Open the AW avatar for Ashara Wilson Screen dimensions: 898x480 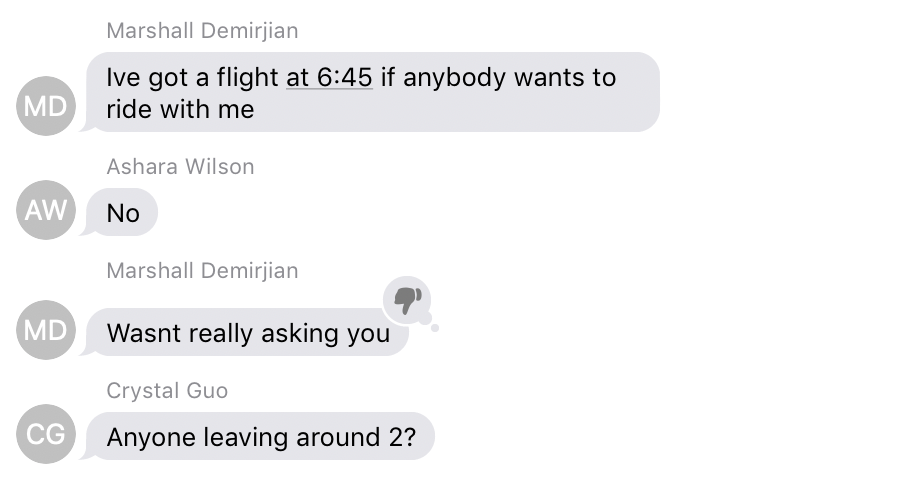coord(46,210)
